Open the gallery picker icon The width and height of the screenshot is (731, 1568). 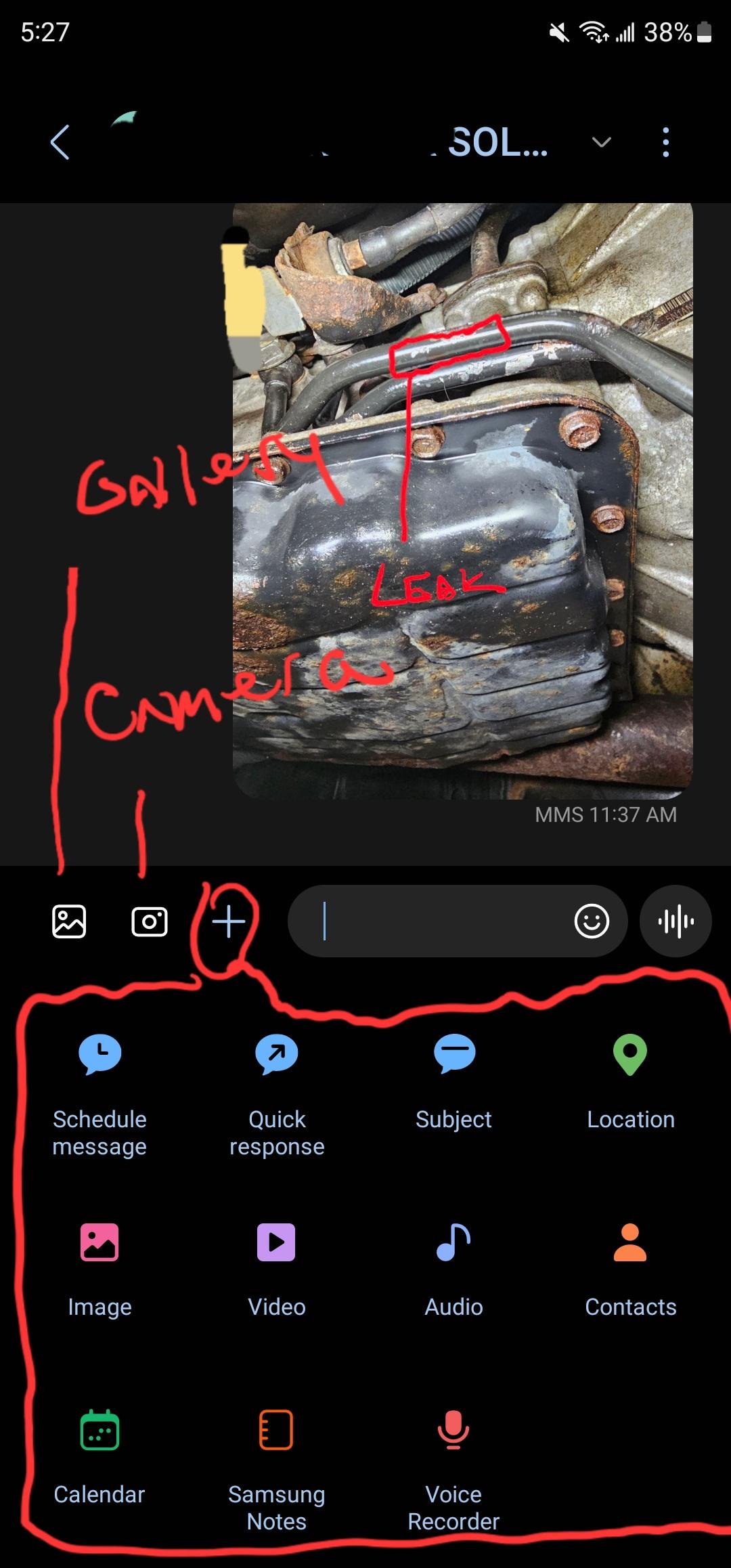coord(69,921)
